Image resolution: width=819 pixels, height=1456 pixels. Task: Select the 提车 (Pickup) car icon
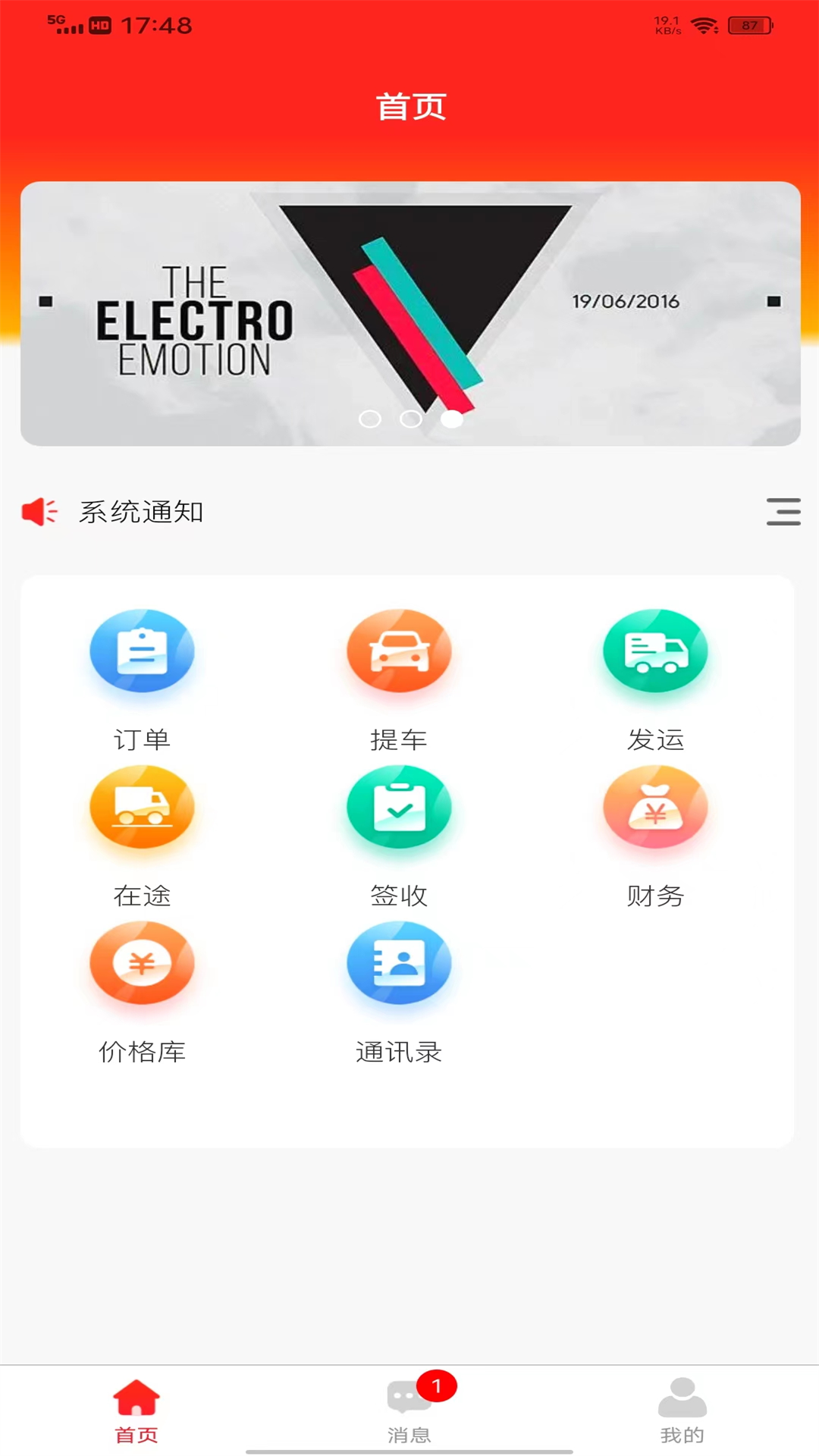click(399, 651)
